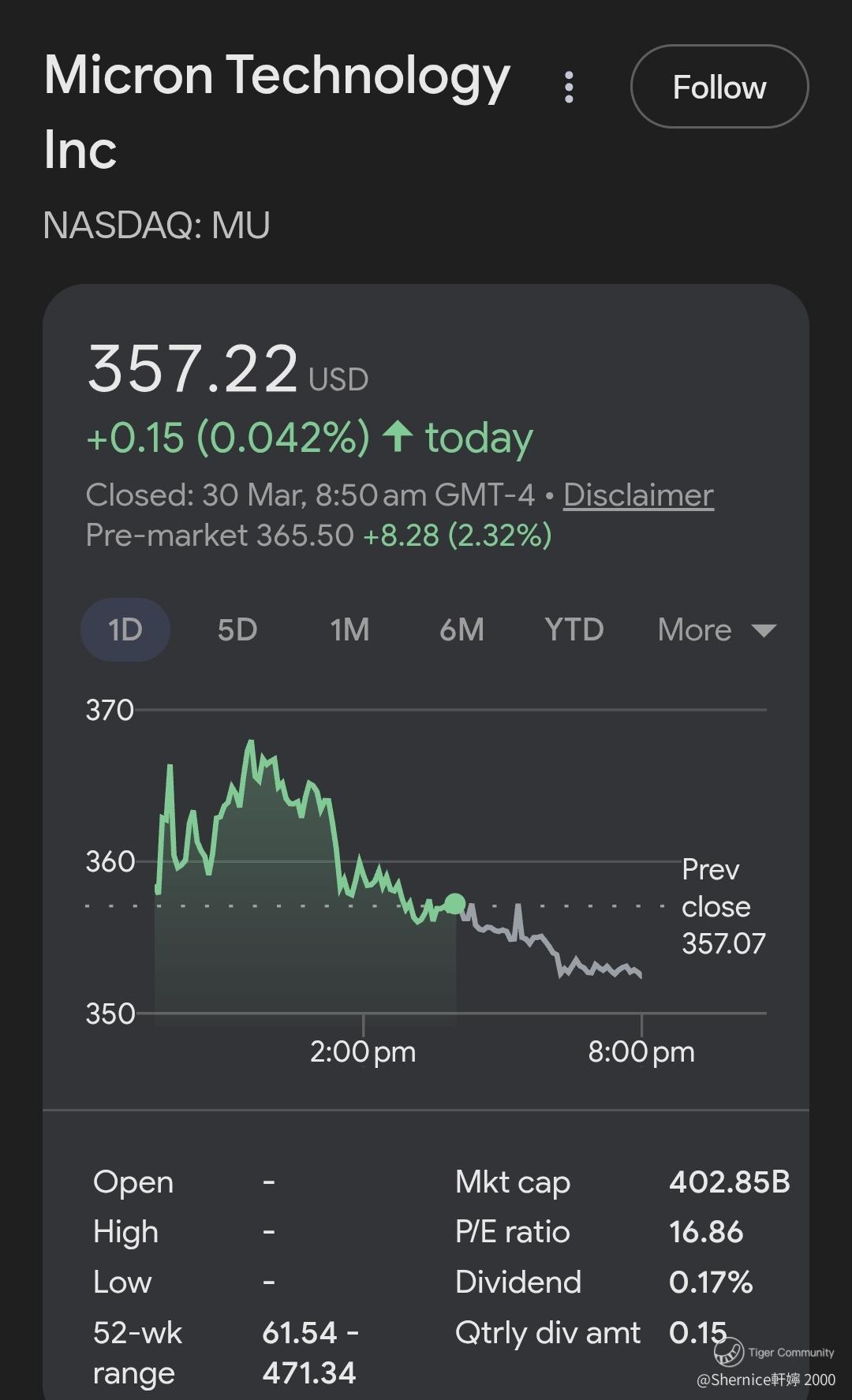Viewport: 852px width, 1400px height.
Task: Open the Disclaimer link
Action: (x=638, y=495)
